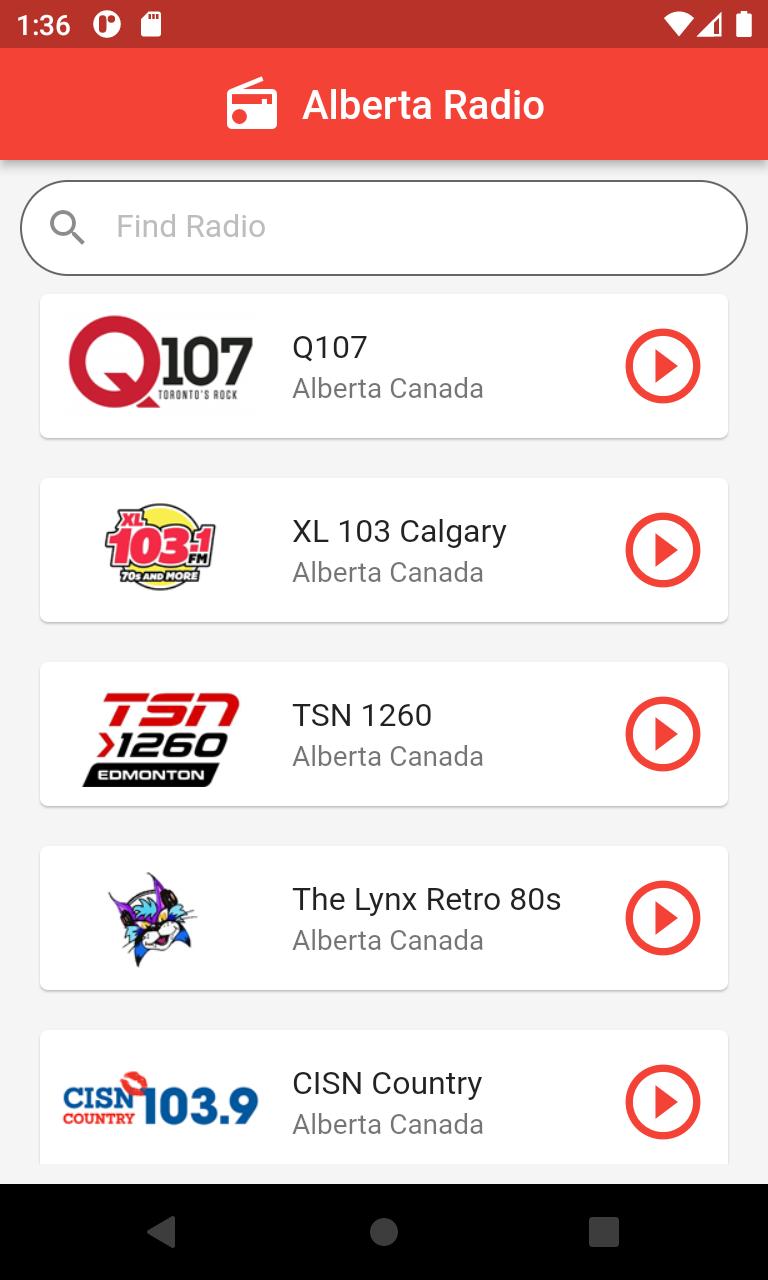
Task: Go back with the system back button
Action: click(162, 1232)
